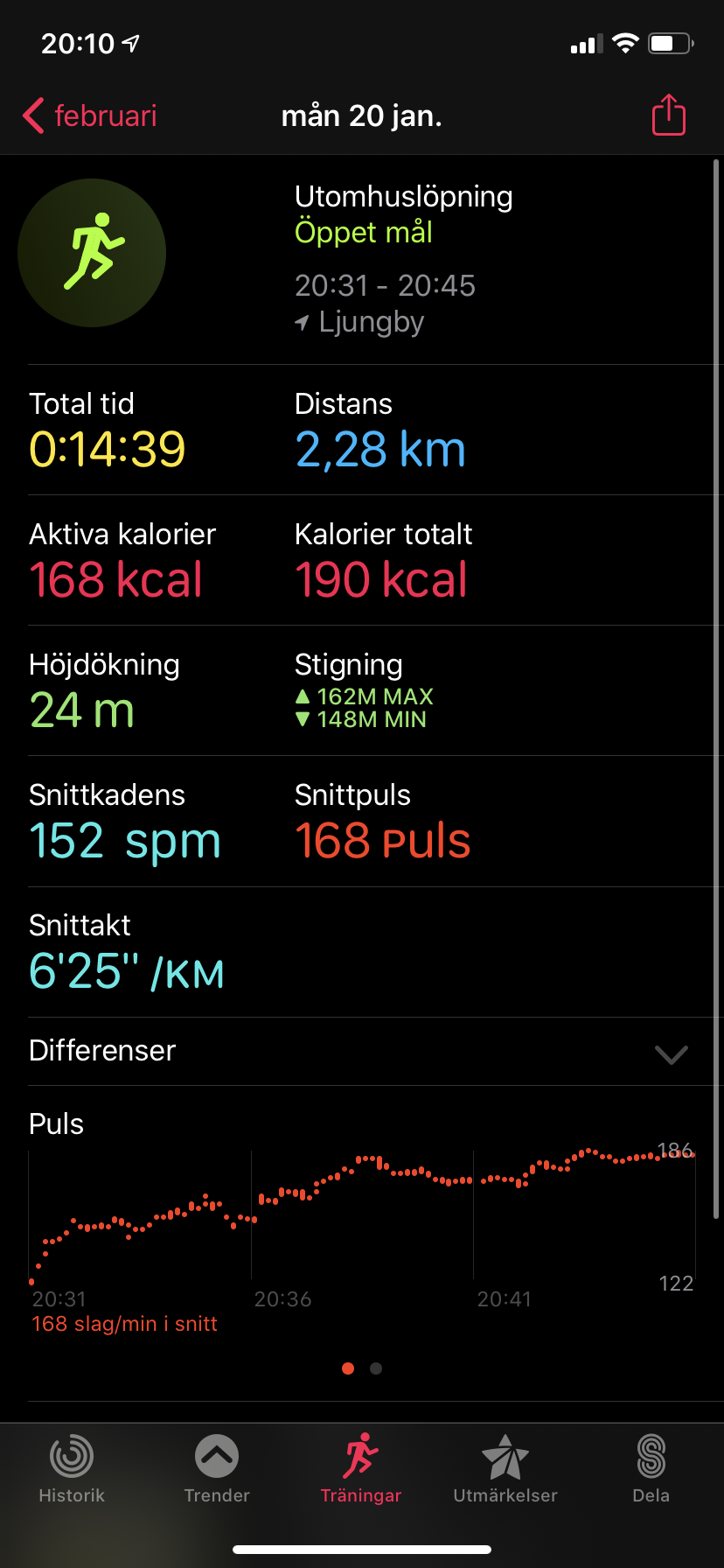Expand the Differenser section
Image resolution: width=724 pixels, height=1568 pixels.
pyautogui.click(x=671, y=1053)
